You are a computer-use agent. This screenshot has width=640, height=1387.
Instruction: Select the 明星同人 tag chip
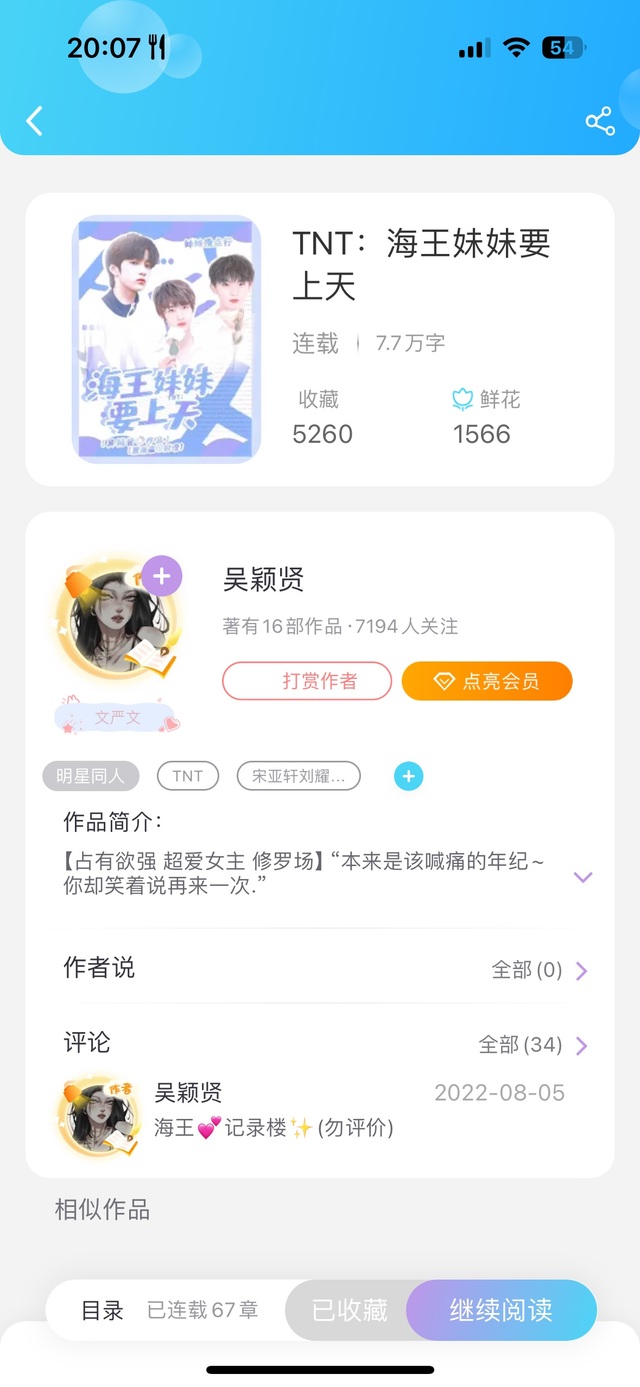coord(90,776)
